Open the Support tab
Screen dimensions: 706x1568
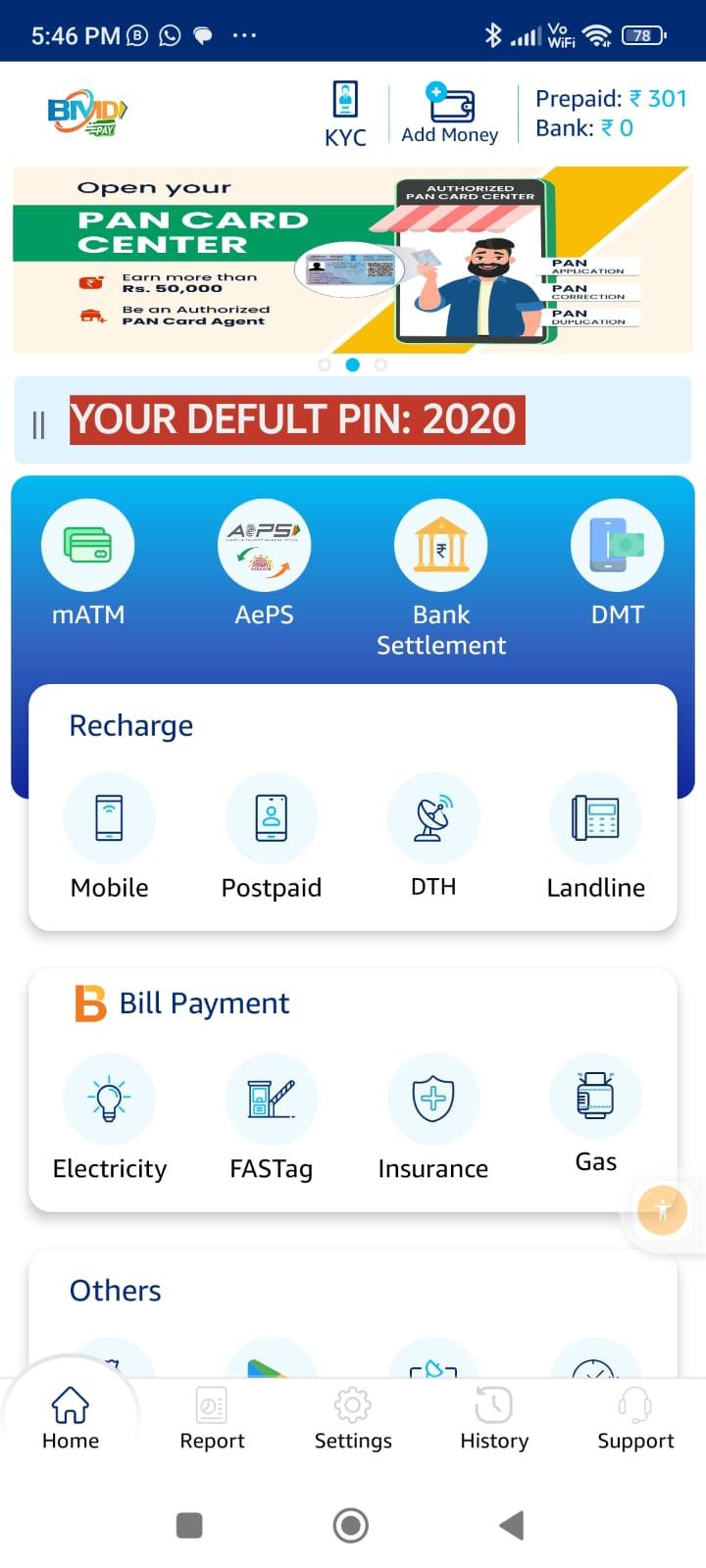tap(635, 1418)
